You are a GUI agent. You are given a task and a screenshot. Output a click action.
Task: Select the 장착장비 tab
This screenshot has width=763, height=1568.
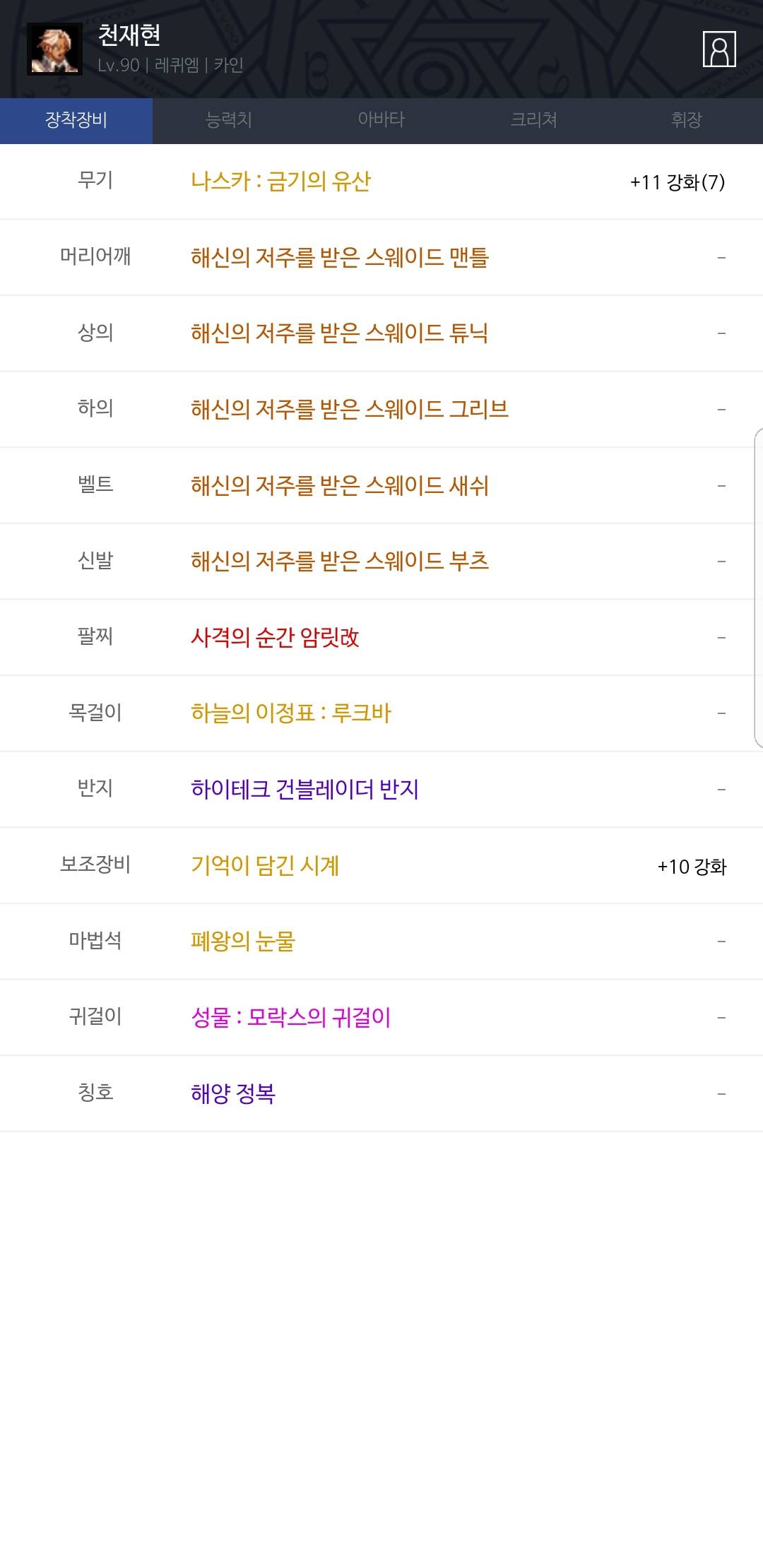pos(76,120)
